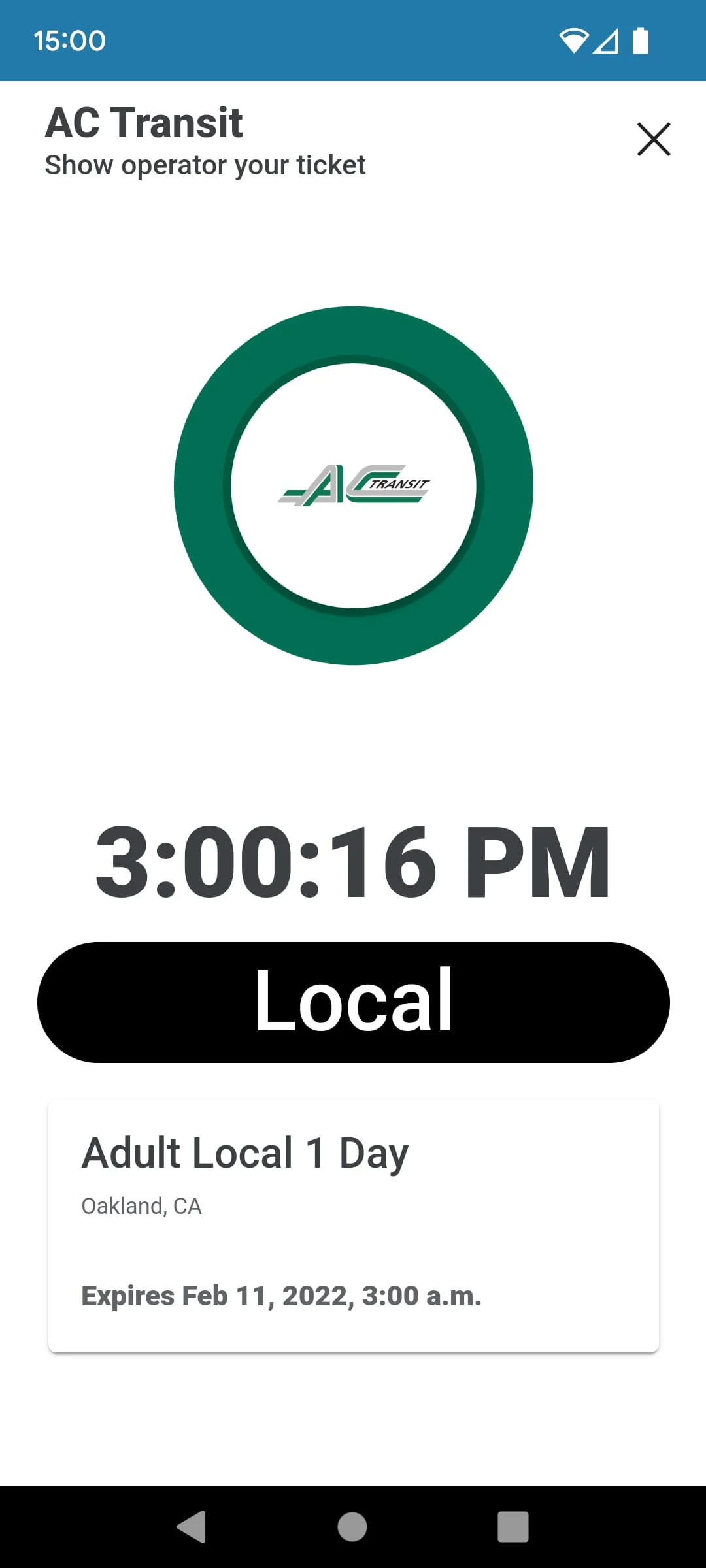
Task: Tap the black Local fare badge
Action: [x=353, y=1001]
